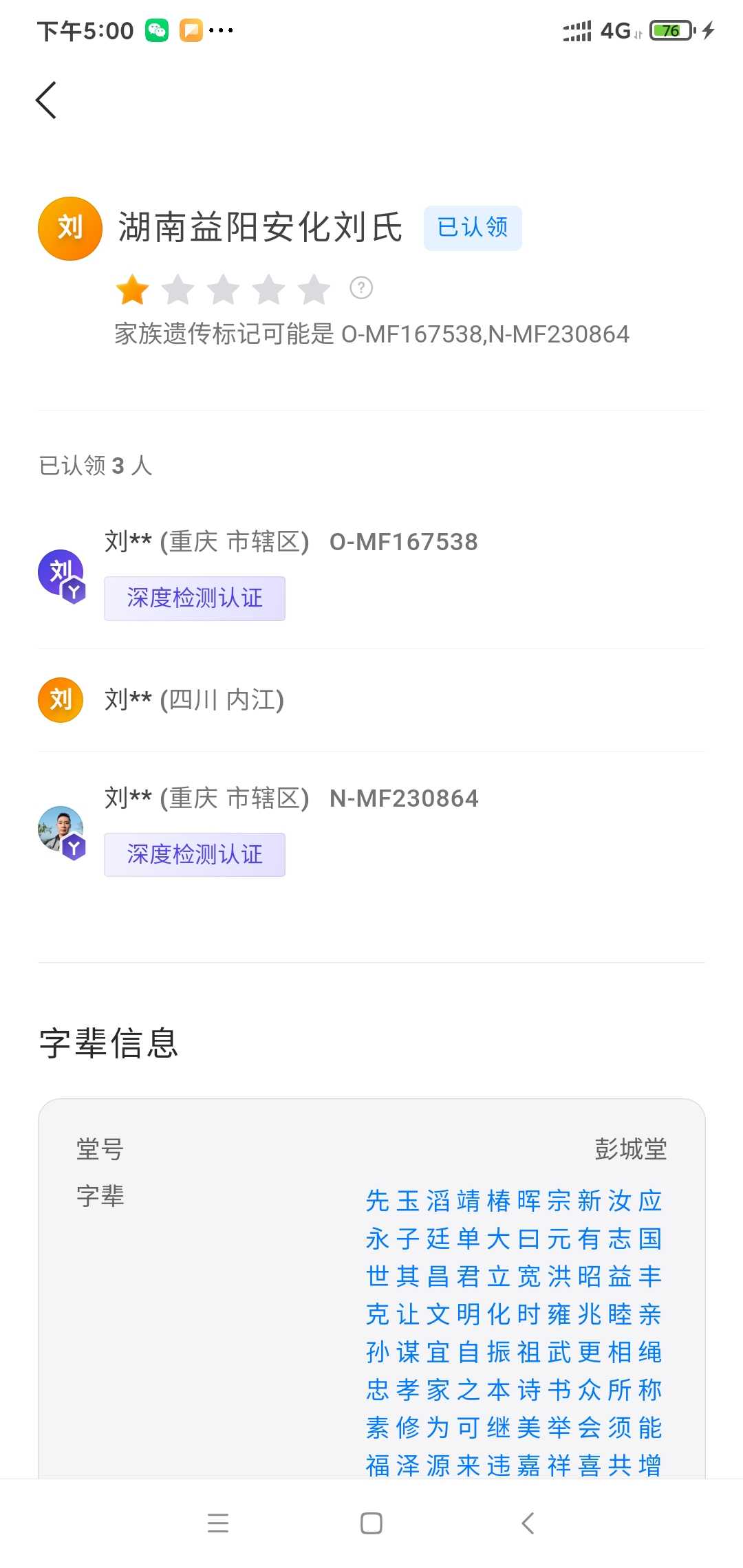743x1568 pixels.
Task: Open recent apps from navigation bar
Action: (x=218, y=1523)
